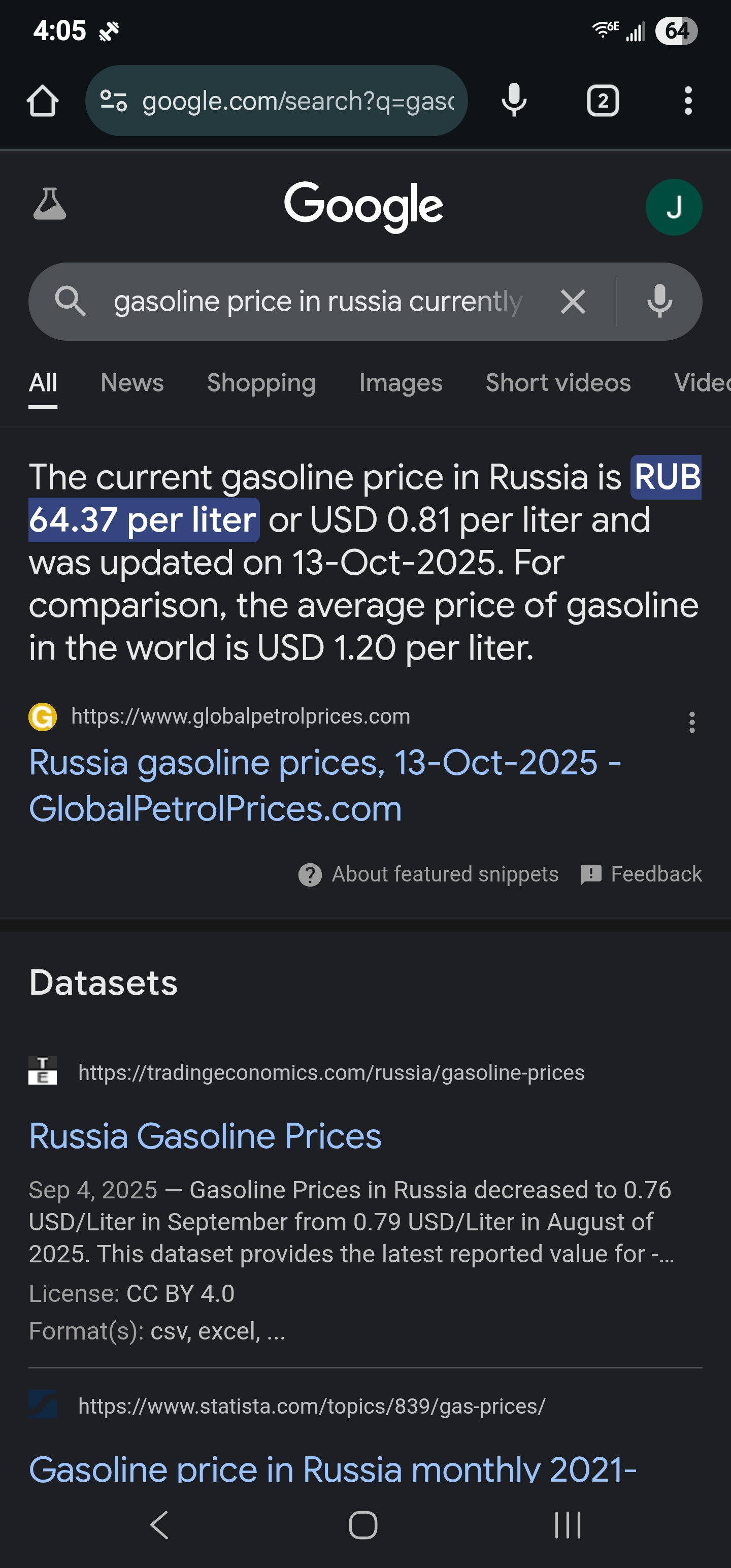Switch to the Images tab
The image size is (731, 1568).
401,383
